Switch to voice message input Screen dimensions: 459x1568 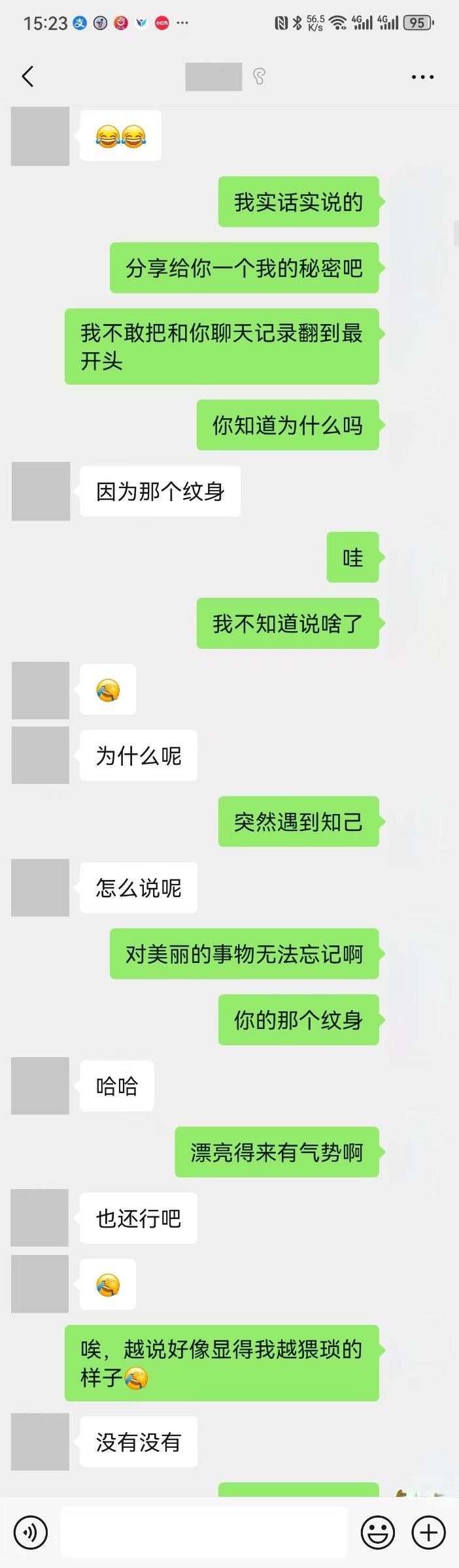pyautogui.click(x=31, y=1532)
